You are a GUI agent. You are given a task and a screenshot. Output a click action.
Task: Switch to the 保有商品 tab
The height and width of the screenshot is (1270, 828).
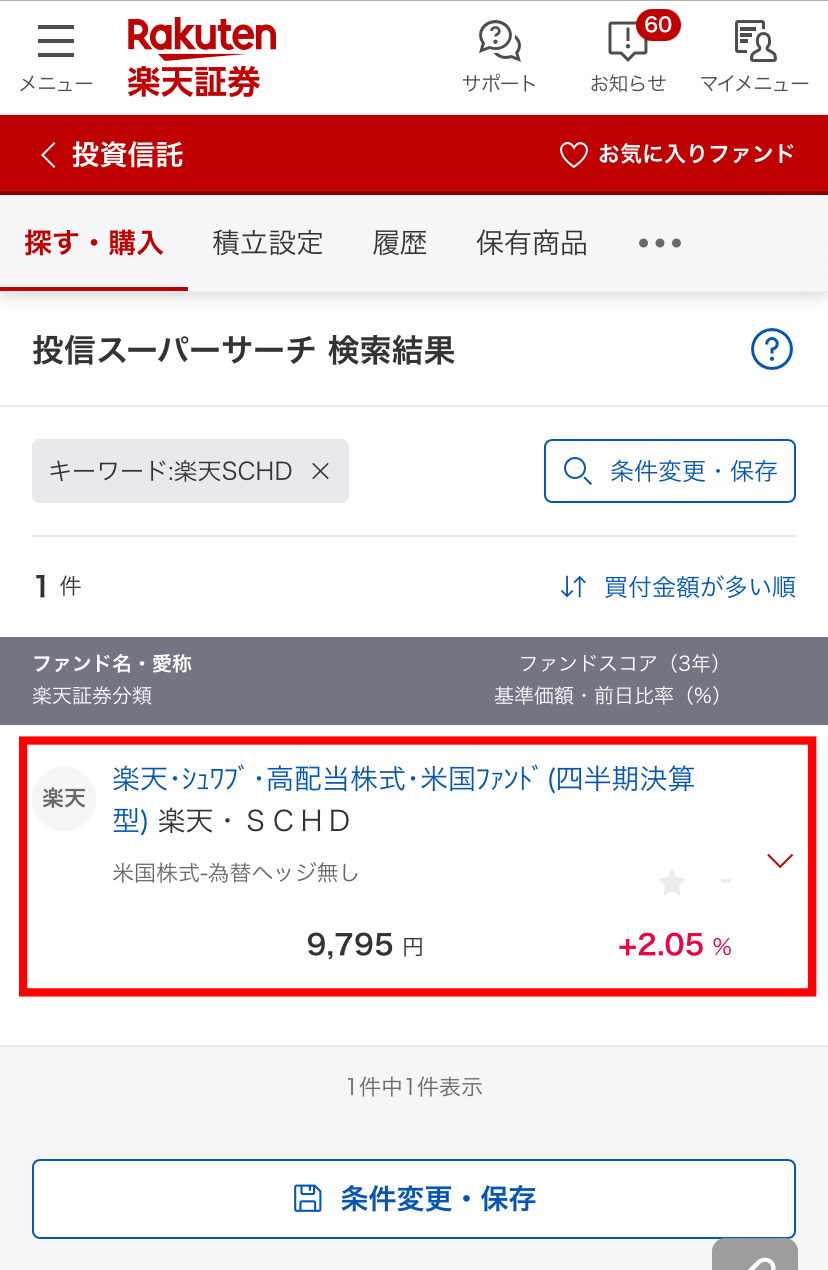(532, 243)
